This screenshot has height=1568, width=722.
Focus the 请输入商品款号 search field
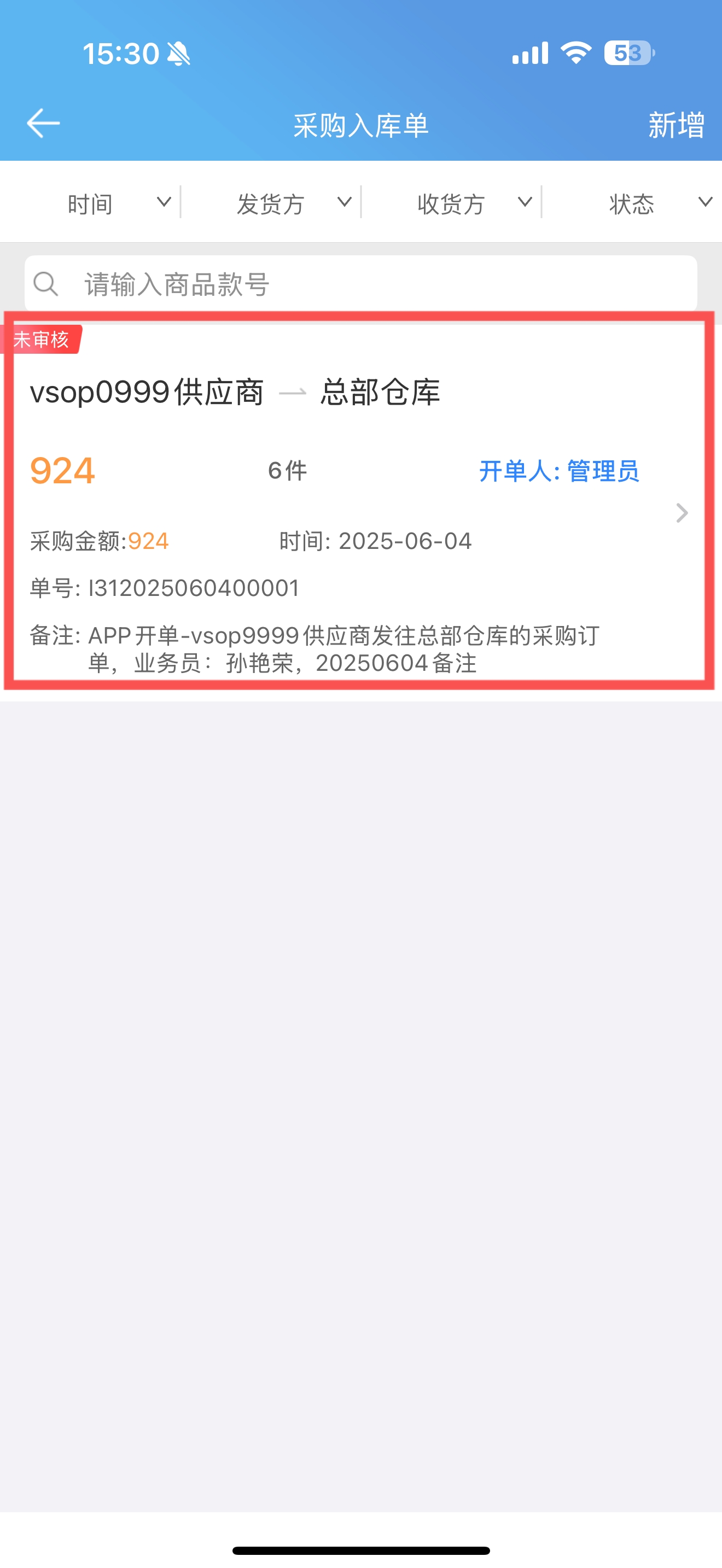pos(360,284)
